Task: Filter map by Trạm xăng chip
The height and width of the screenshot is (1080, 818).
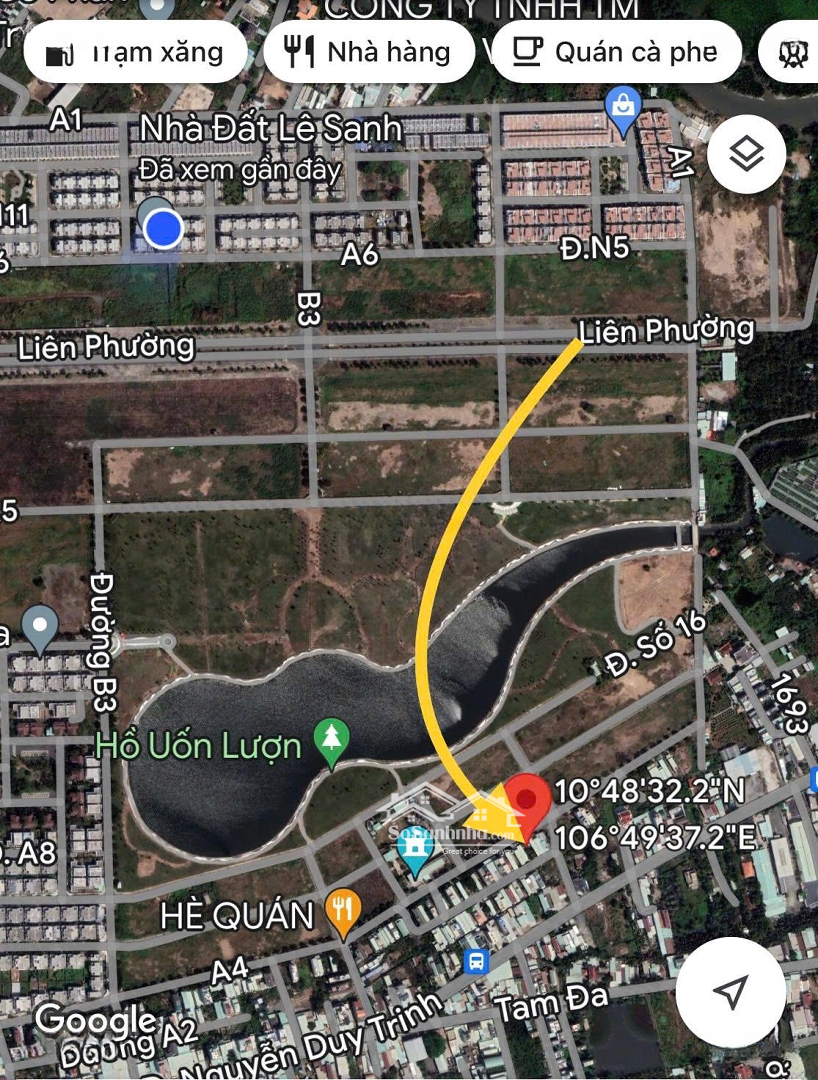Action: 135,52
